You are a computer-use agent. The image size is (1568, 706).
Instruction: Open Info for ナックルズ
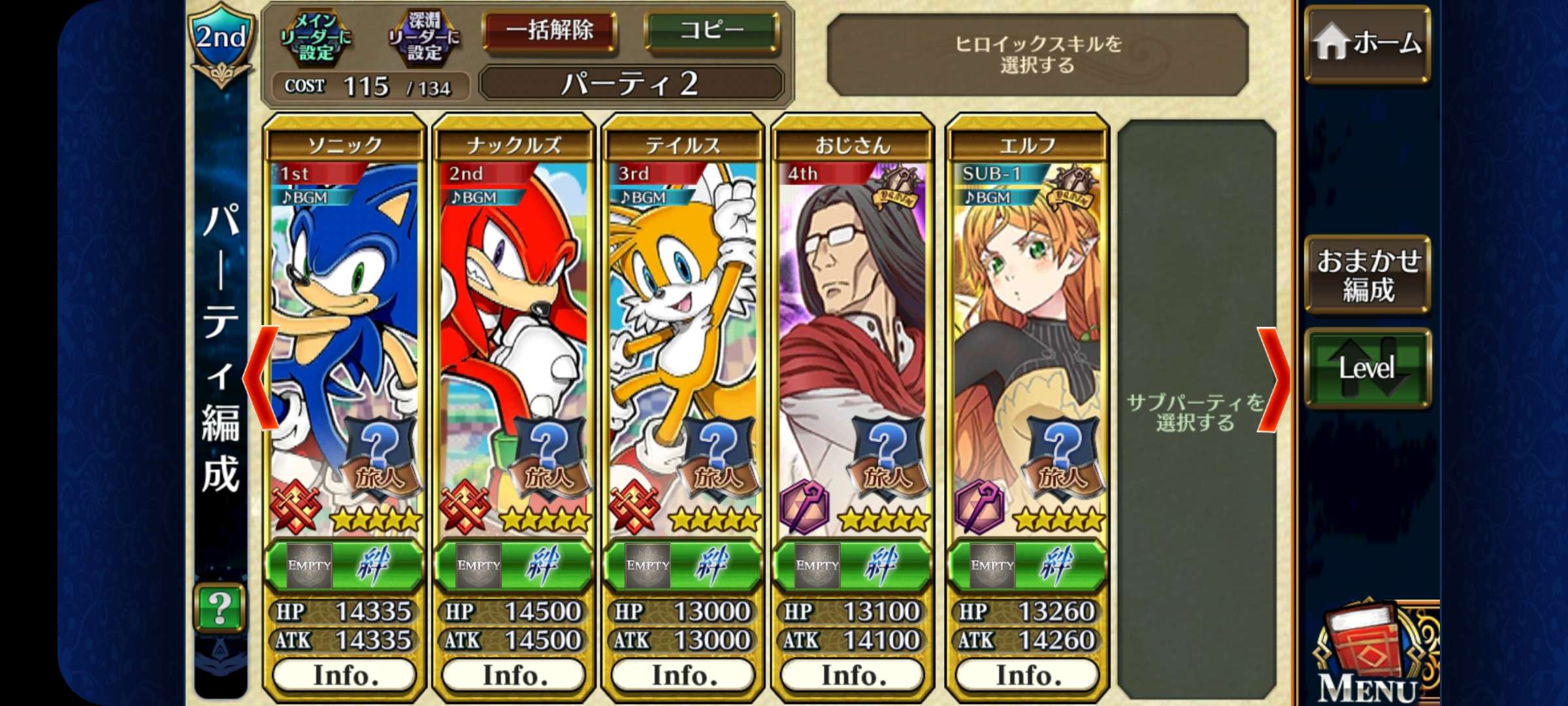coord(514,675)
